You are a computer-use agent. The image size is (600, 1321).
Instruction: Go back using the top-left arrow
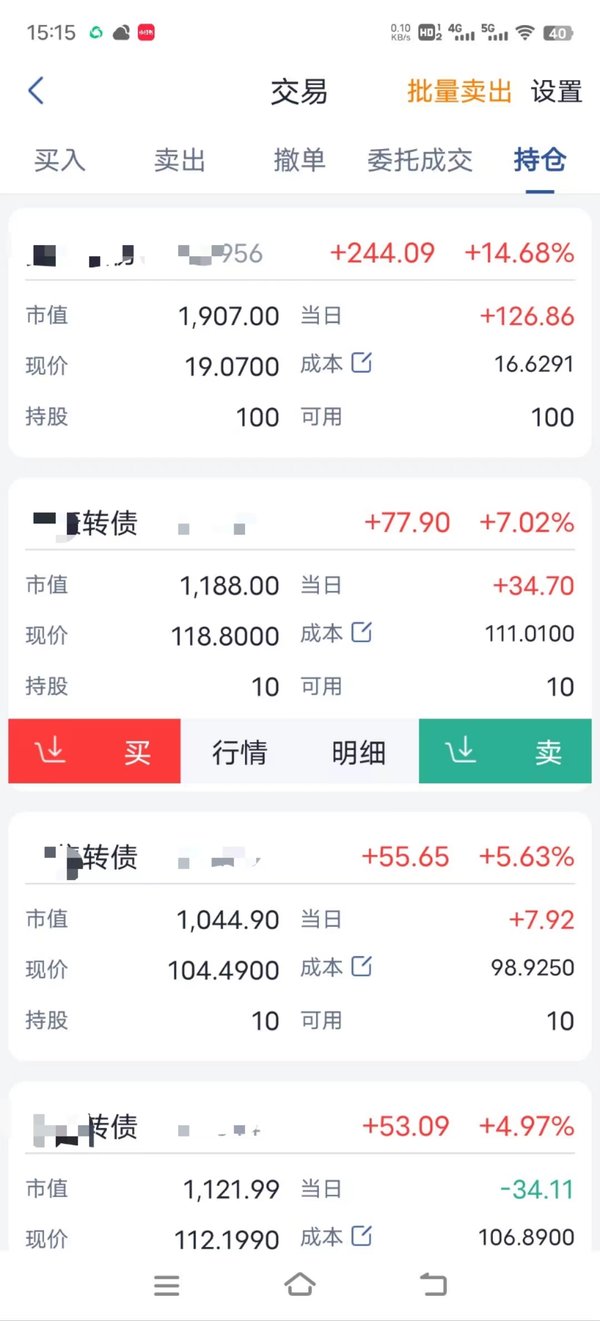[x=36, y=91]
